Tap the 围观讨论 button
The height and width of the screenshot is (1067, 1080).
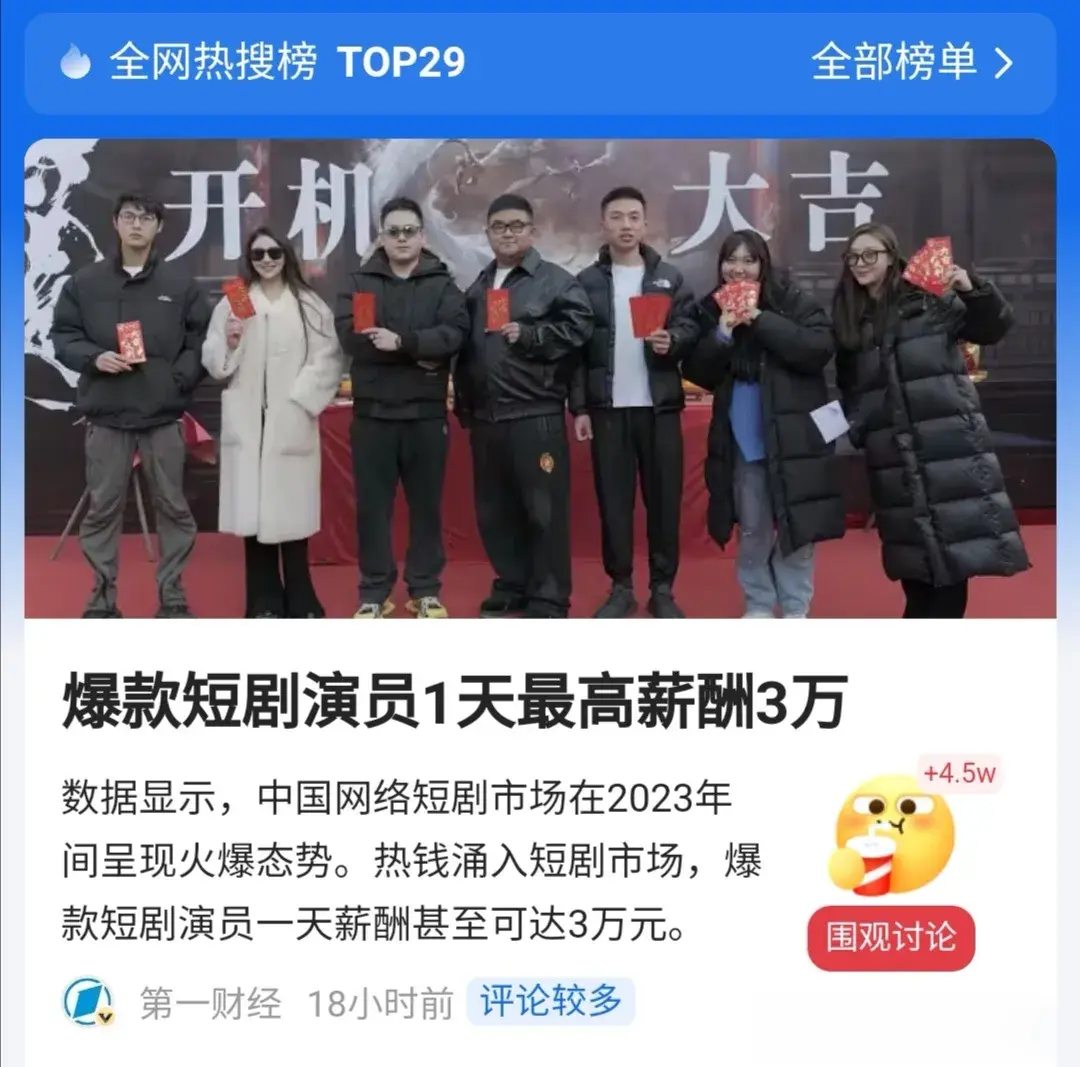pos(891,938)
